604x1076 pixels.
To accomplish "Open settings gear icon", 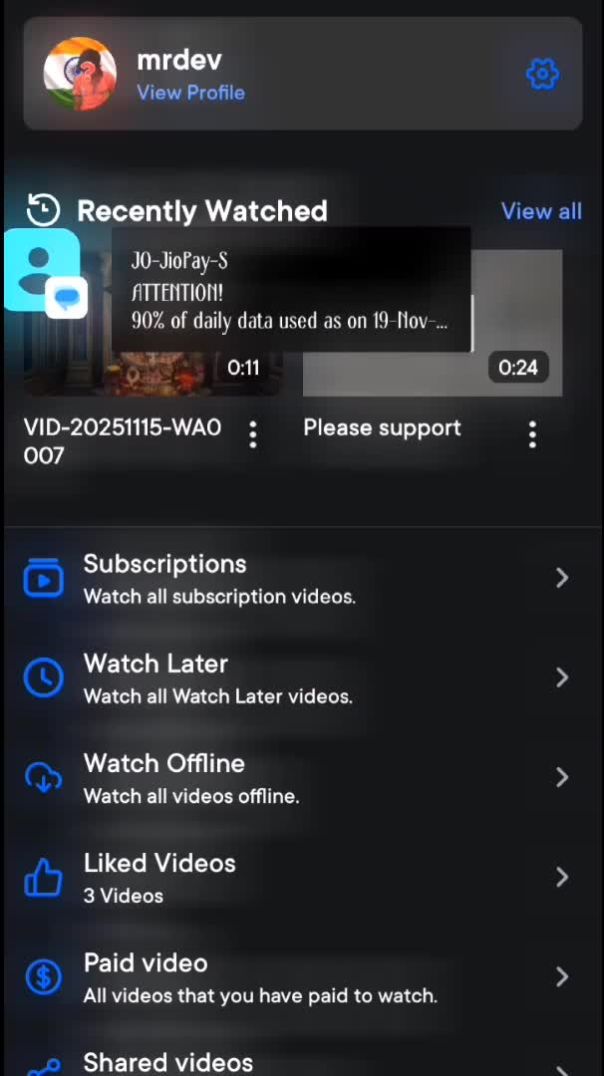I will point(541,74).
